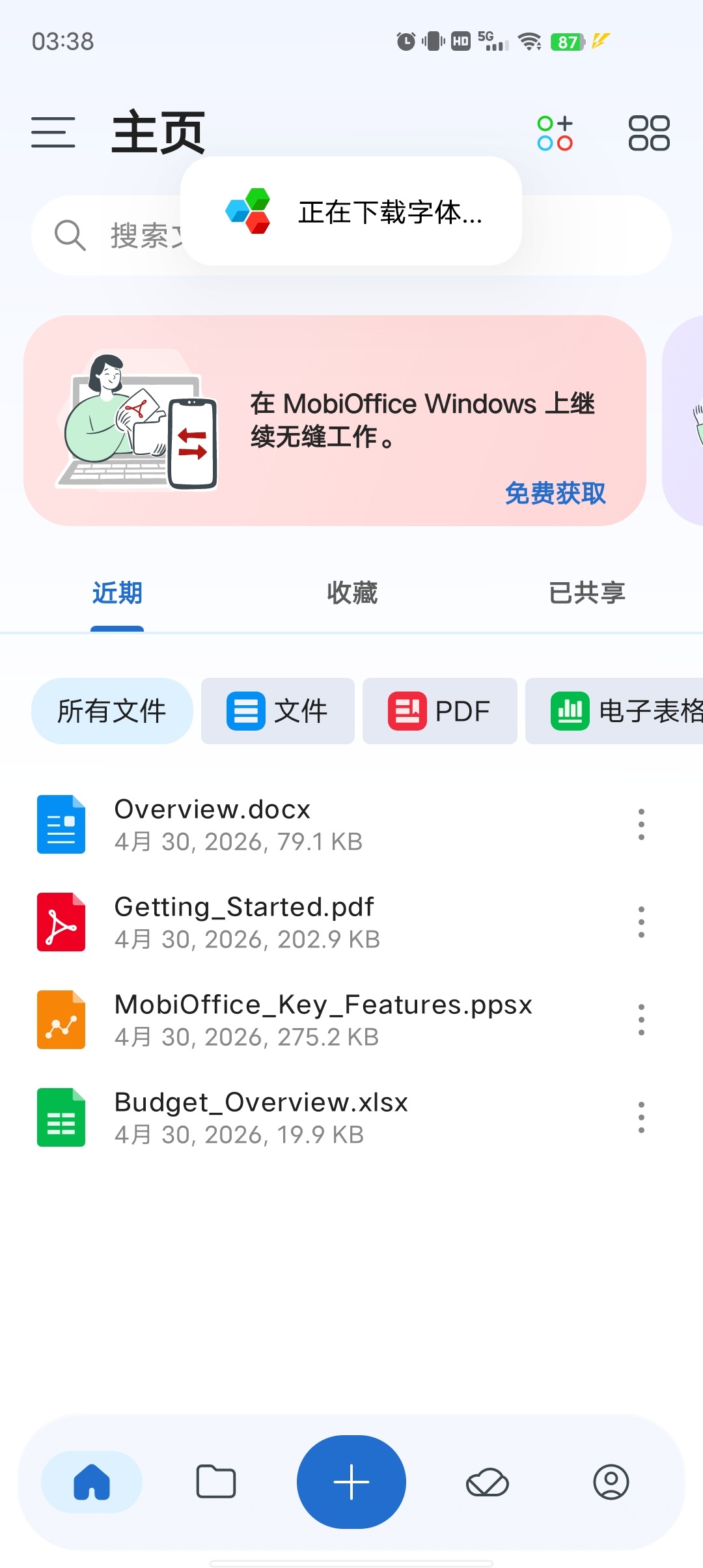The width and height of the screenshot is (703, 1568).
Task: Open Getting_Started.pdf via its red PDF icon
Action: point(61,921)
